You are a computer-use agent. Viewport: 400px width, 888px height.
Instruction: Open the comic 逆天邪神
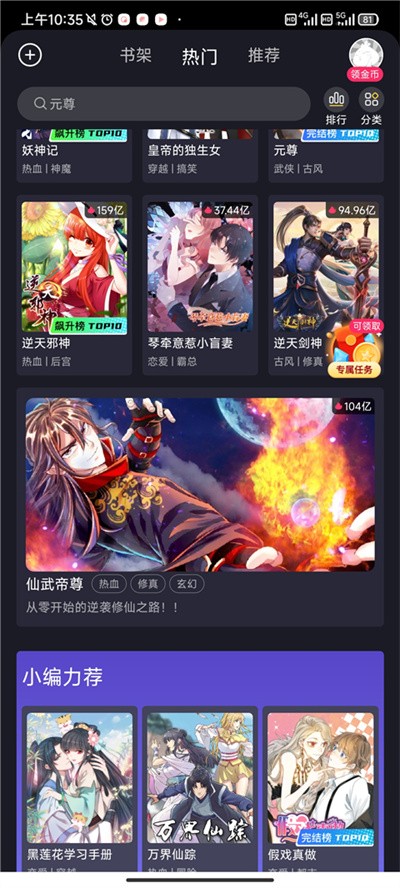(74, 285)
